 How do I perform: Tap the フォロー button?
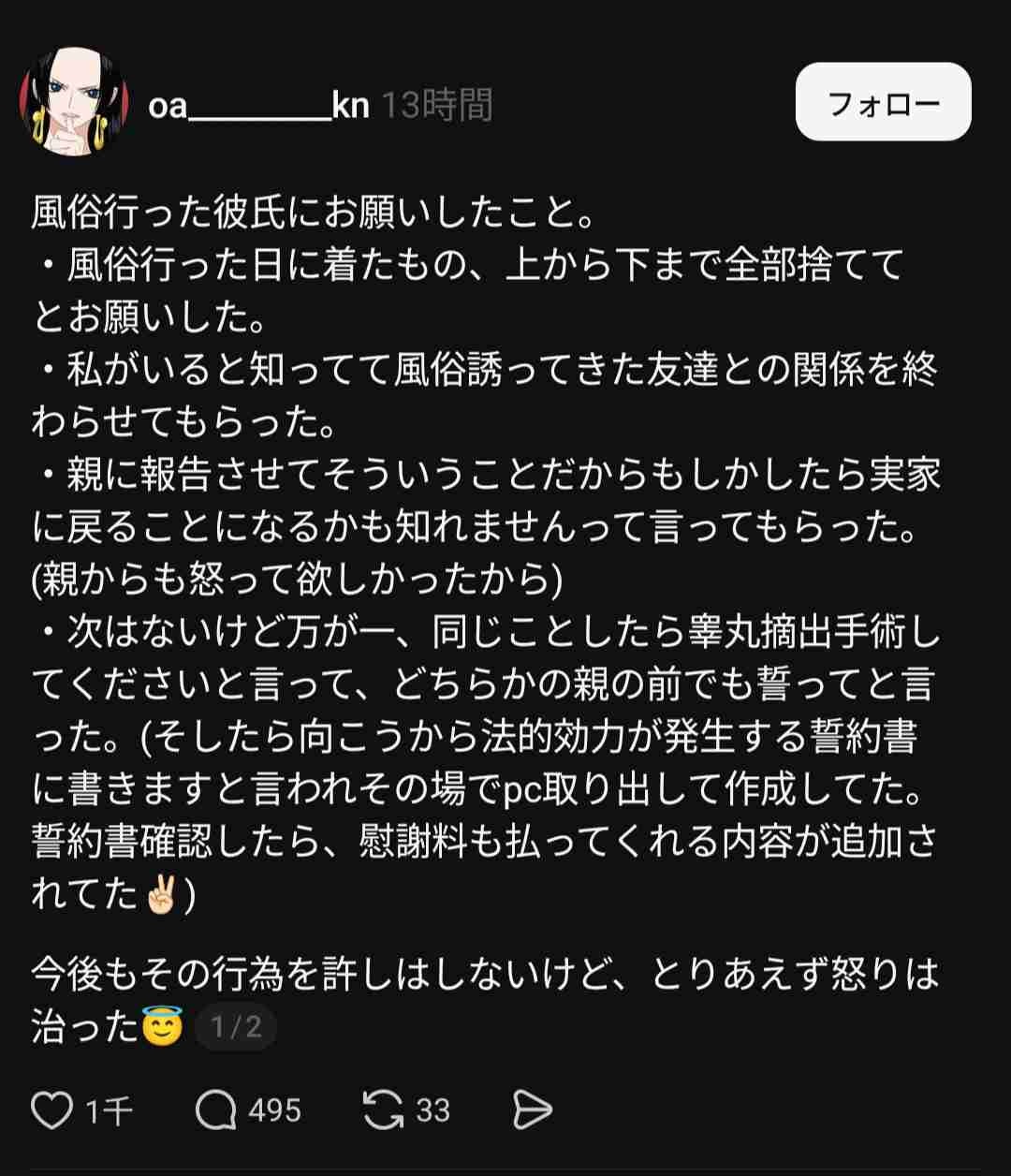point(883,102)
